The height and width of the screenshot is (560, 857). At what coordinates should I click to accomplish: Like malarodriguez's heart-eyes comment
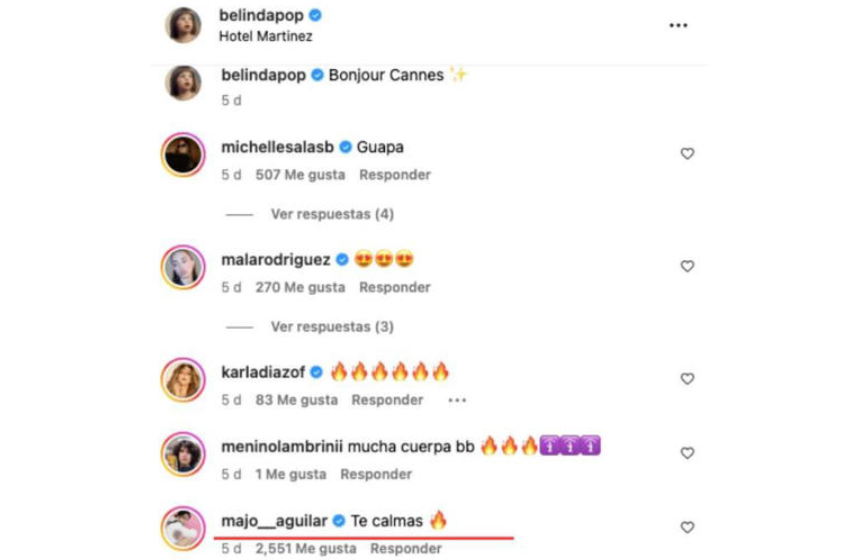tap(687, 267)
